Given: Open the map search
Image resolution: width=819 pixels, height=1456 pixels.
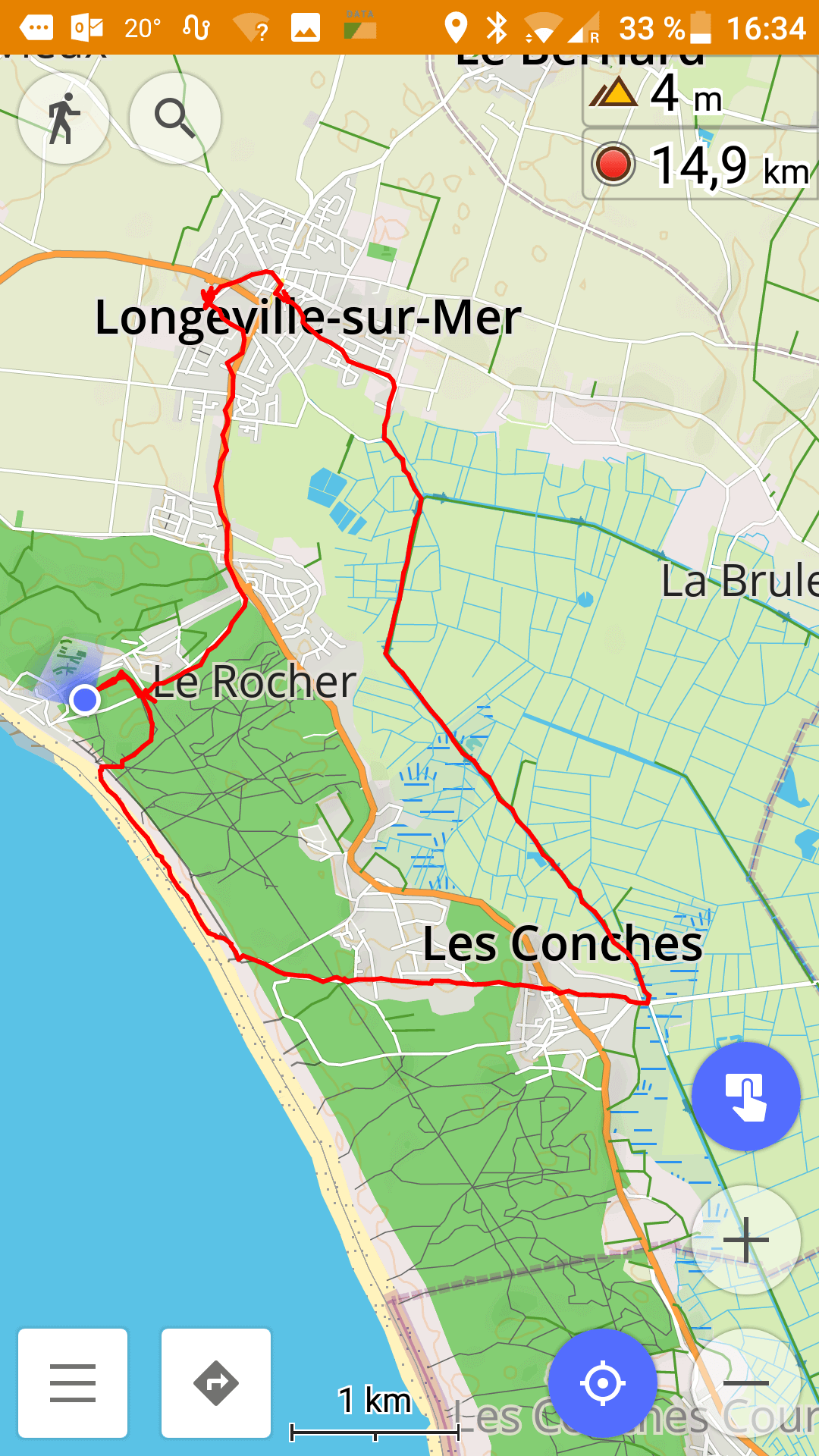Looking at the screenshot, I should tap(175, 118).
